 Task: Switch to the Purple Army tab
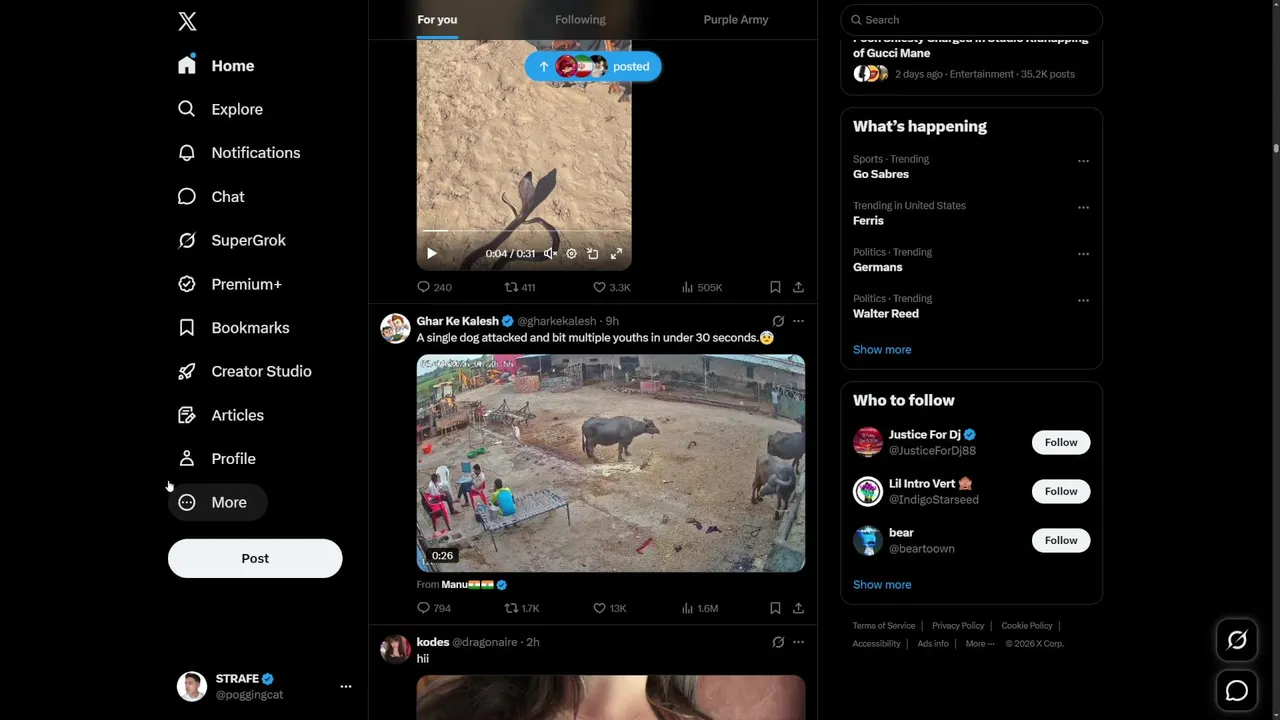[735, 20]
